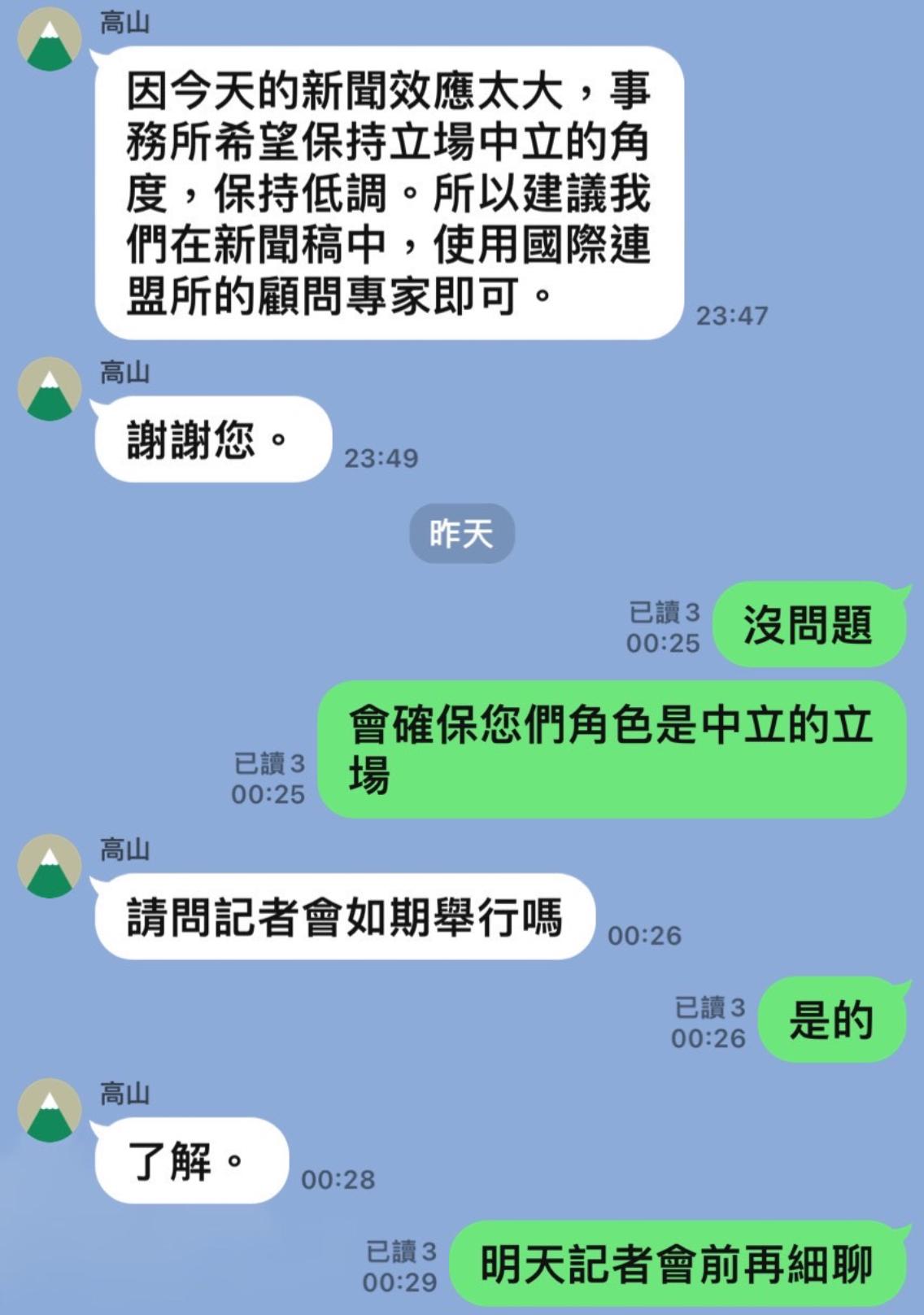Tap 高山's avatar beside the 了解 message
Image resolution: width=924 pixels, height=1315 pixels.
(50, 1110)
